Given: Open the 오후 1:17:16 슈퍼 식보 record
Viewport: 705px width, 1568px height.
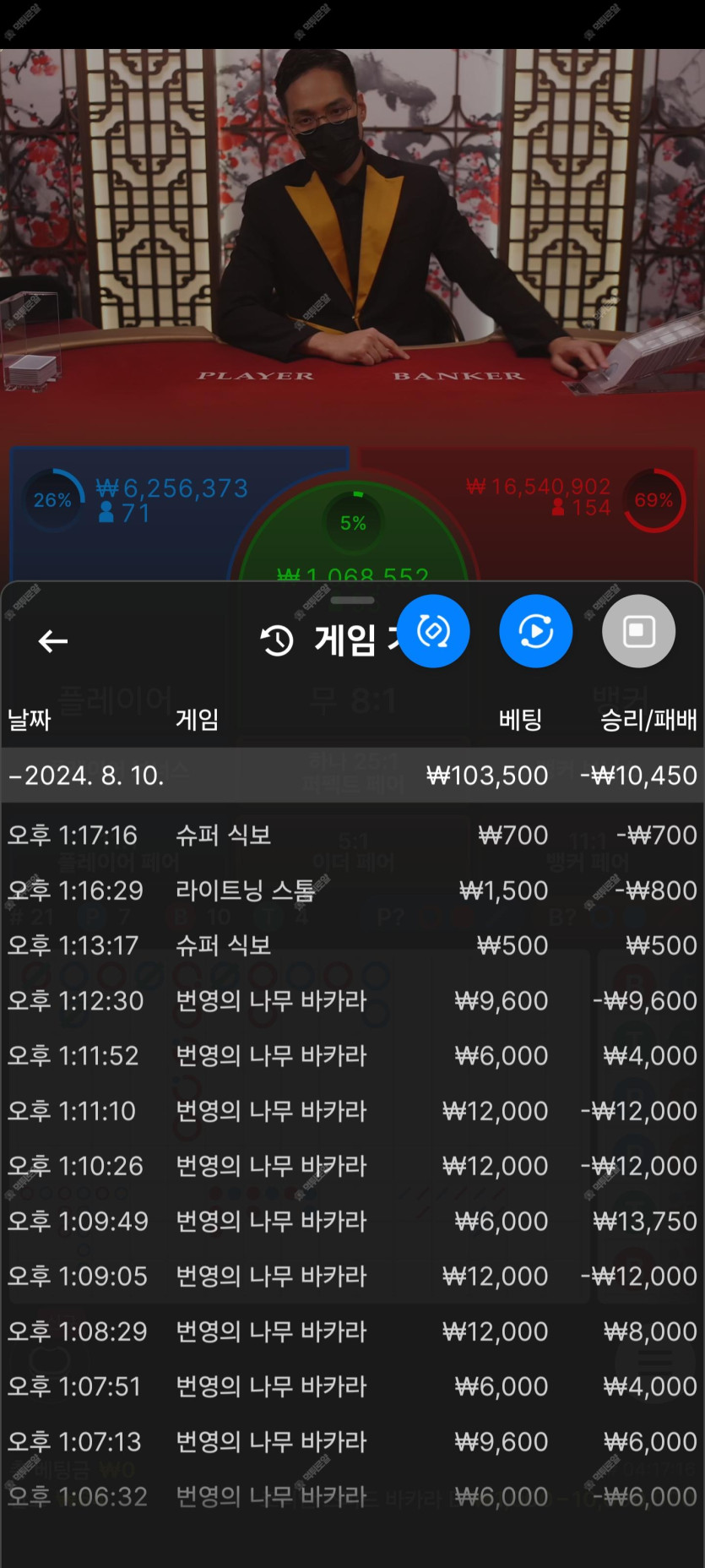Looking at the screenshot, I should point(352,836).
